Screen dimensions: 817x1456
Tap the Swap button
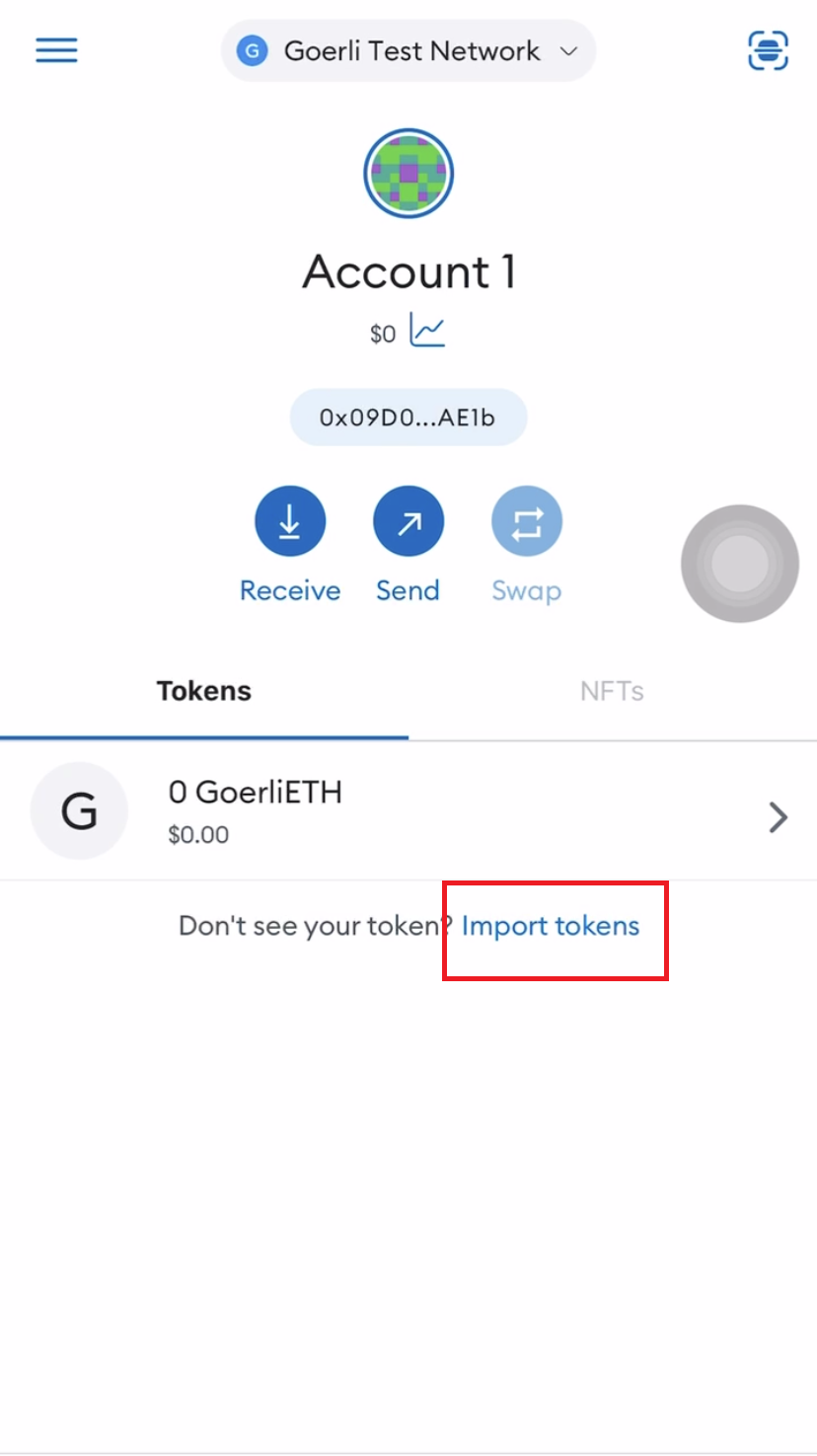[x=527, y=523]
